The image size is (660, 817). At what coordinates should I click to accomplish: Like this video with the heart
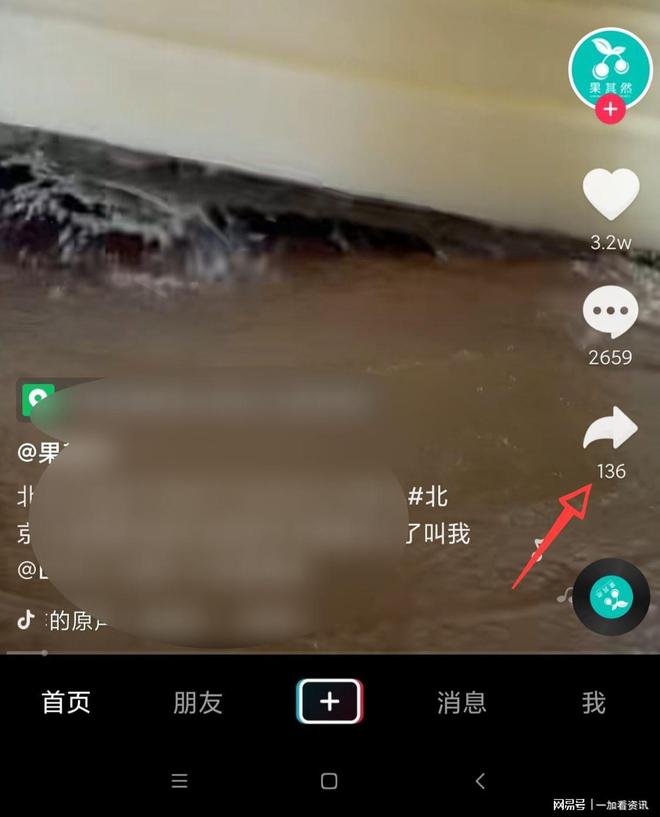pyautogui.click(x=610, y=194)
